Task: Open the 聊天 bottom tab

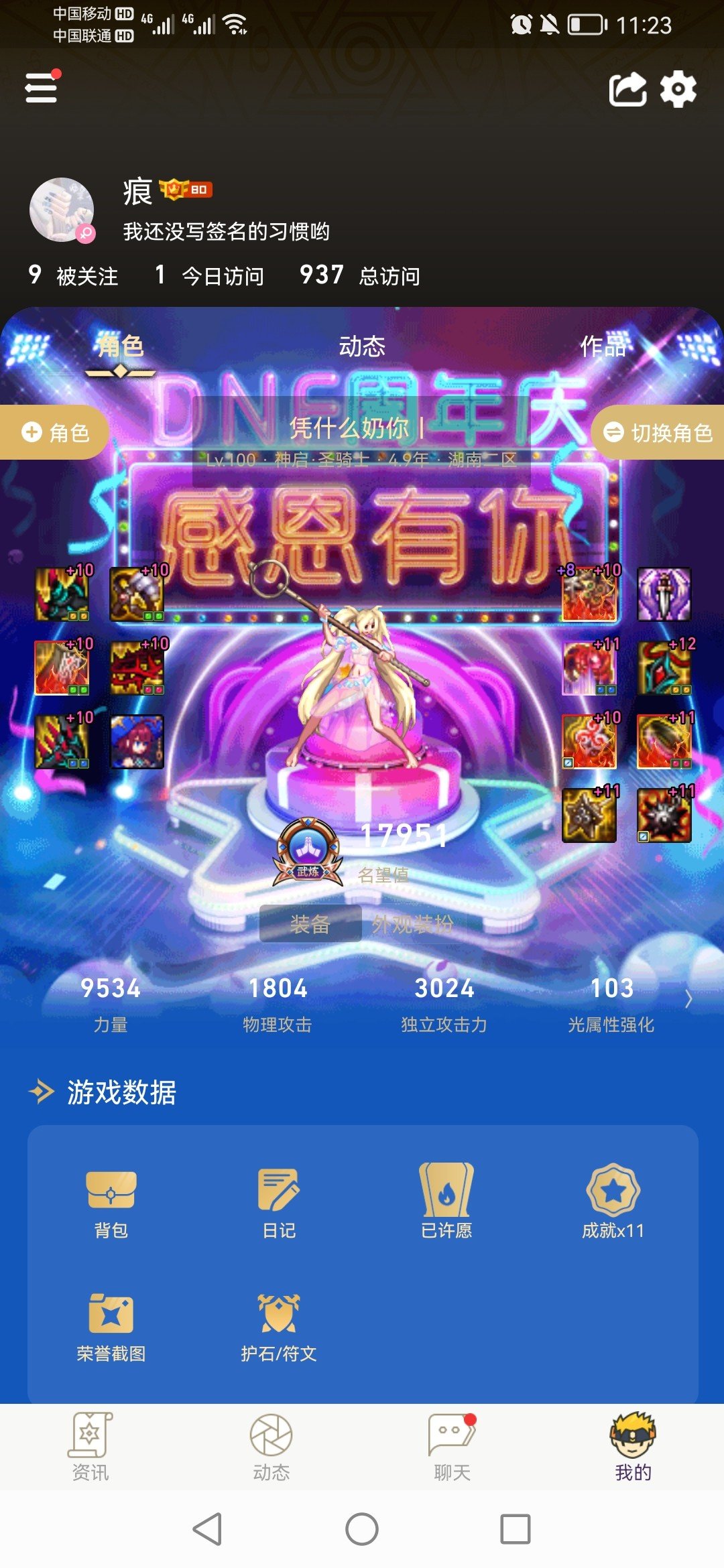Action: tap(452, 1447)
